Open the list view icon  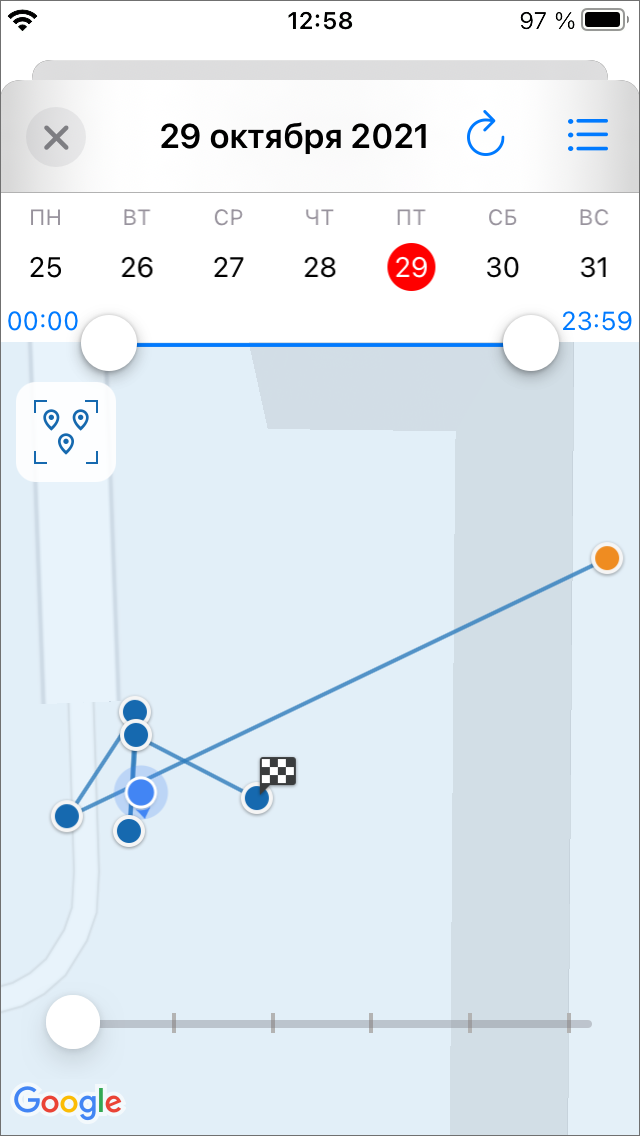click(587, 135)
